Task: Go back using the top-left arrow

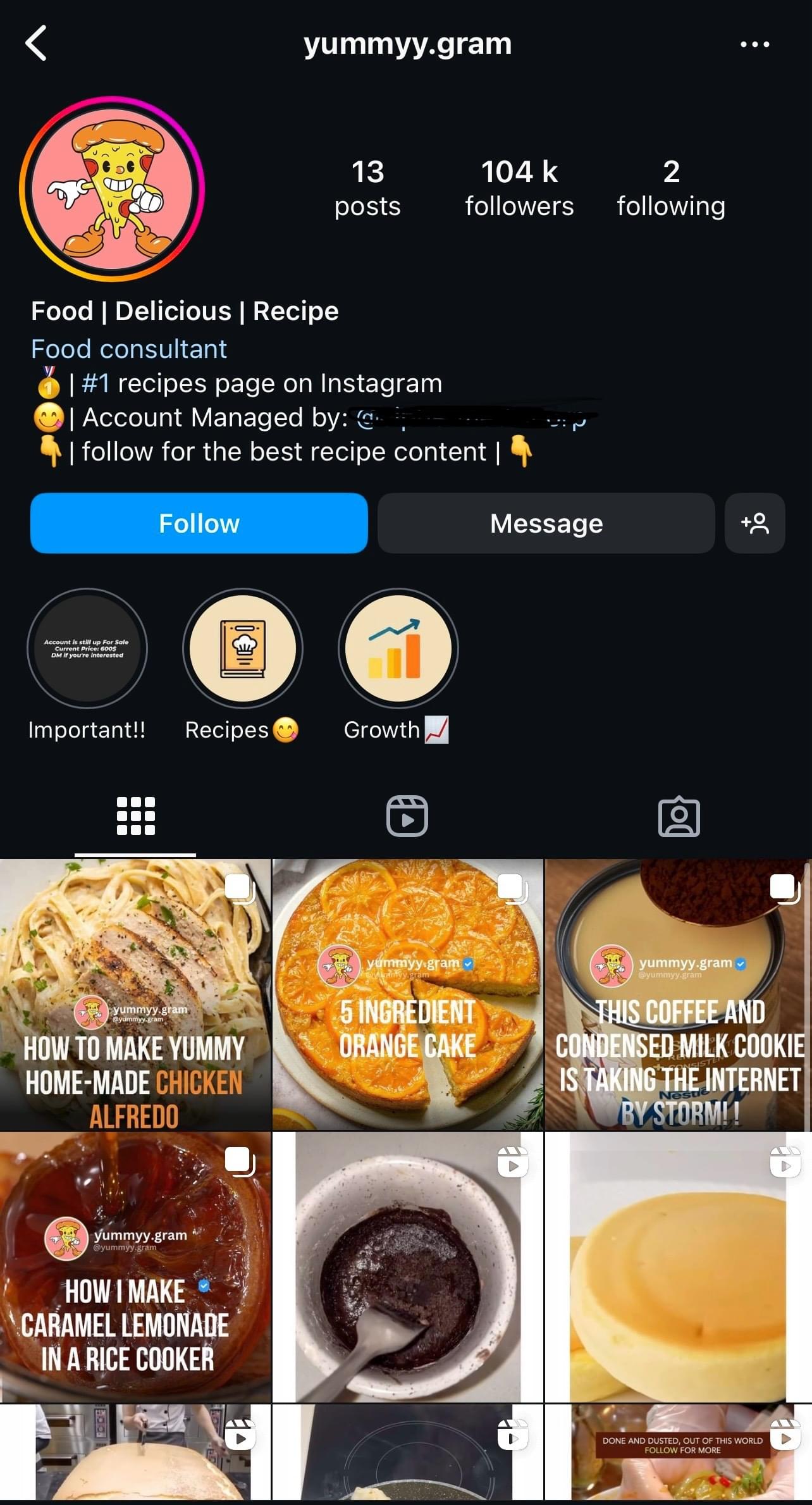Action: pyautogui.click(x=37, y=43)
